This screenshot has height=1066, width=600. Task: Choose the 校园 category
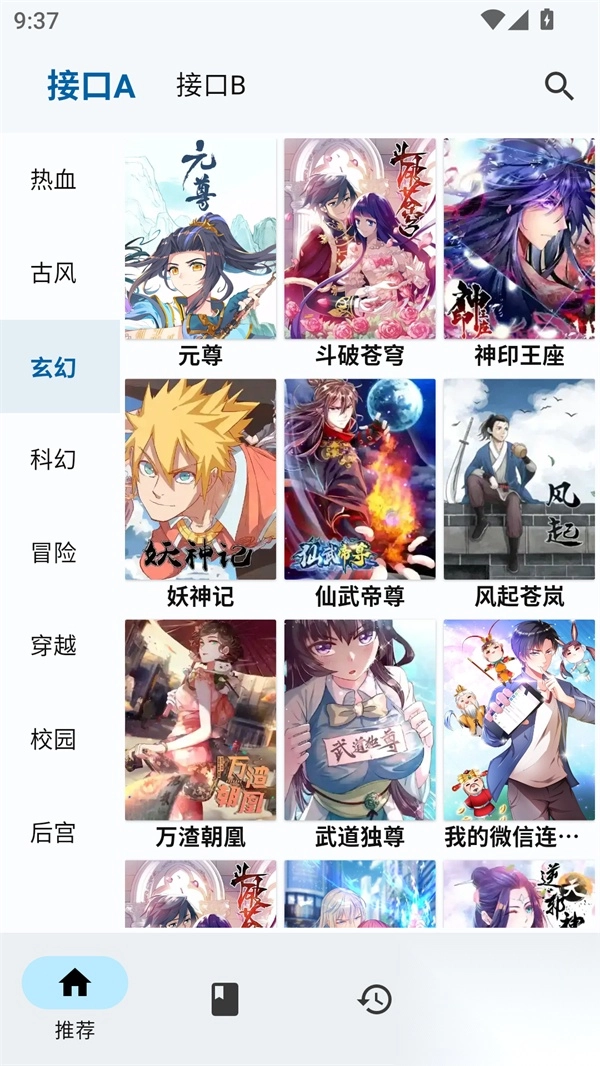tap(54, 740)
